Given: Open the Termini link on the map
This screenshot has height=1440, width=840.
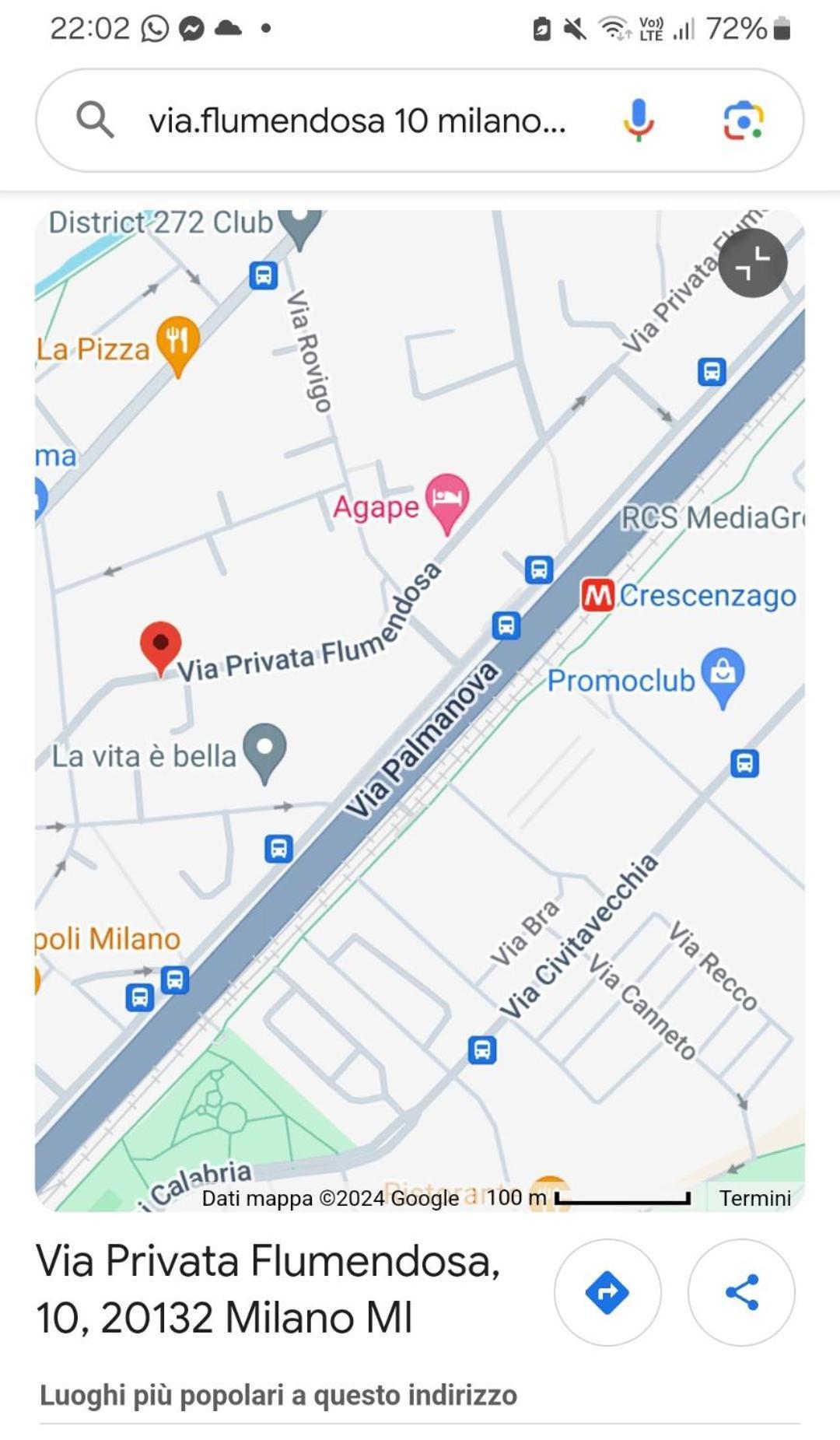Looking at the screenshot, I should (x=754, y=1198).
